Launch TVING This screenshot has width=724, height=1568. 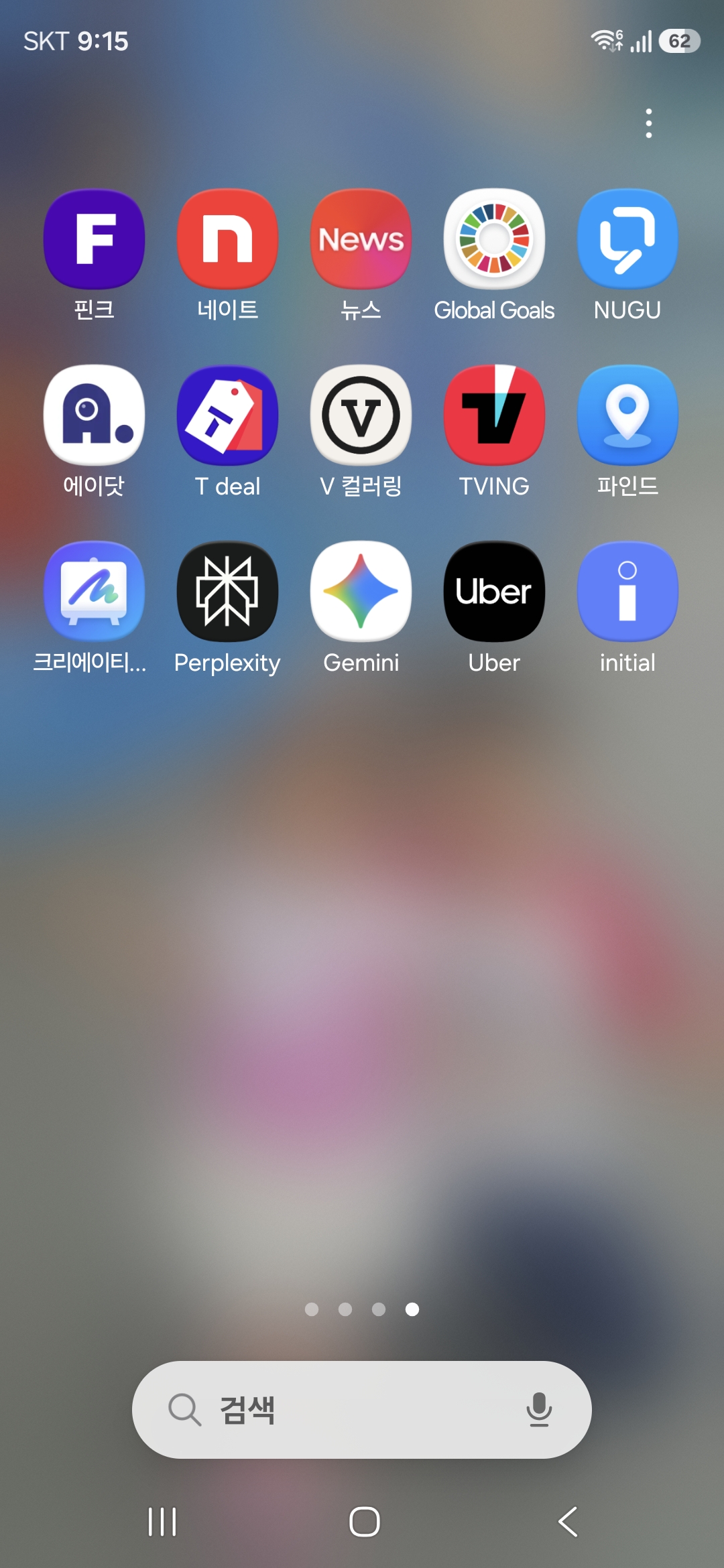(x=494, y=415)
